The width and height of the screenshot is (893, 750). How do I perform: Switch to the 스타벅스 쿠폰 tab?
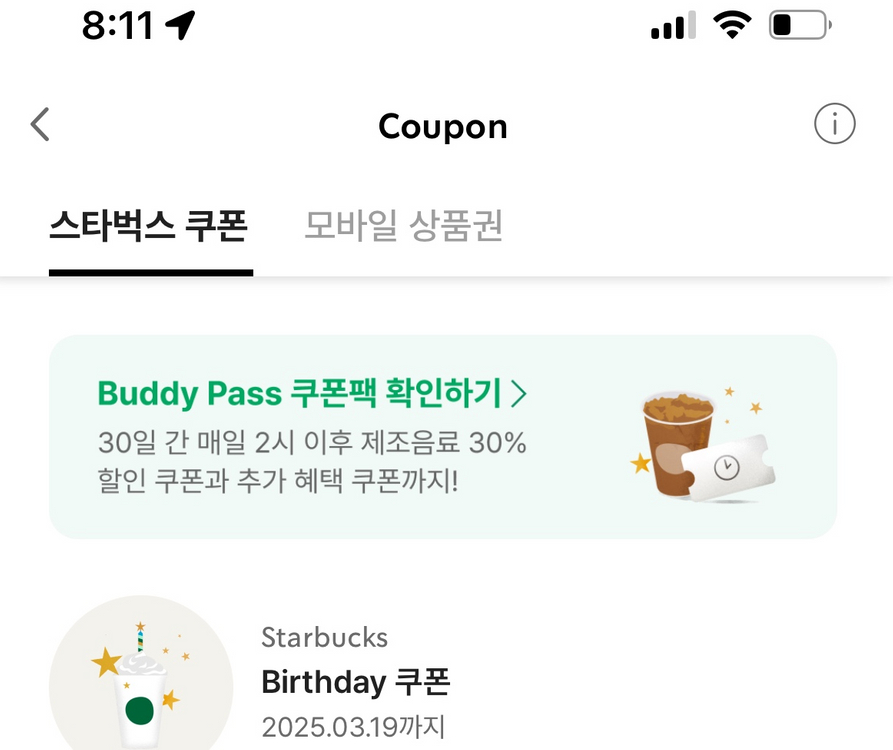(149, 228)
